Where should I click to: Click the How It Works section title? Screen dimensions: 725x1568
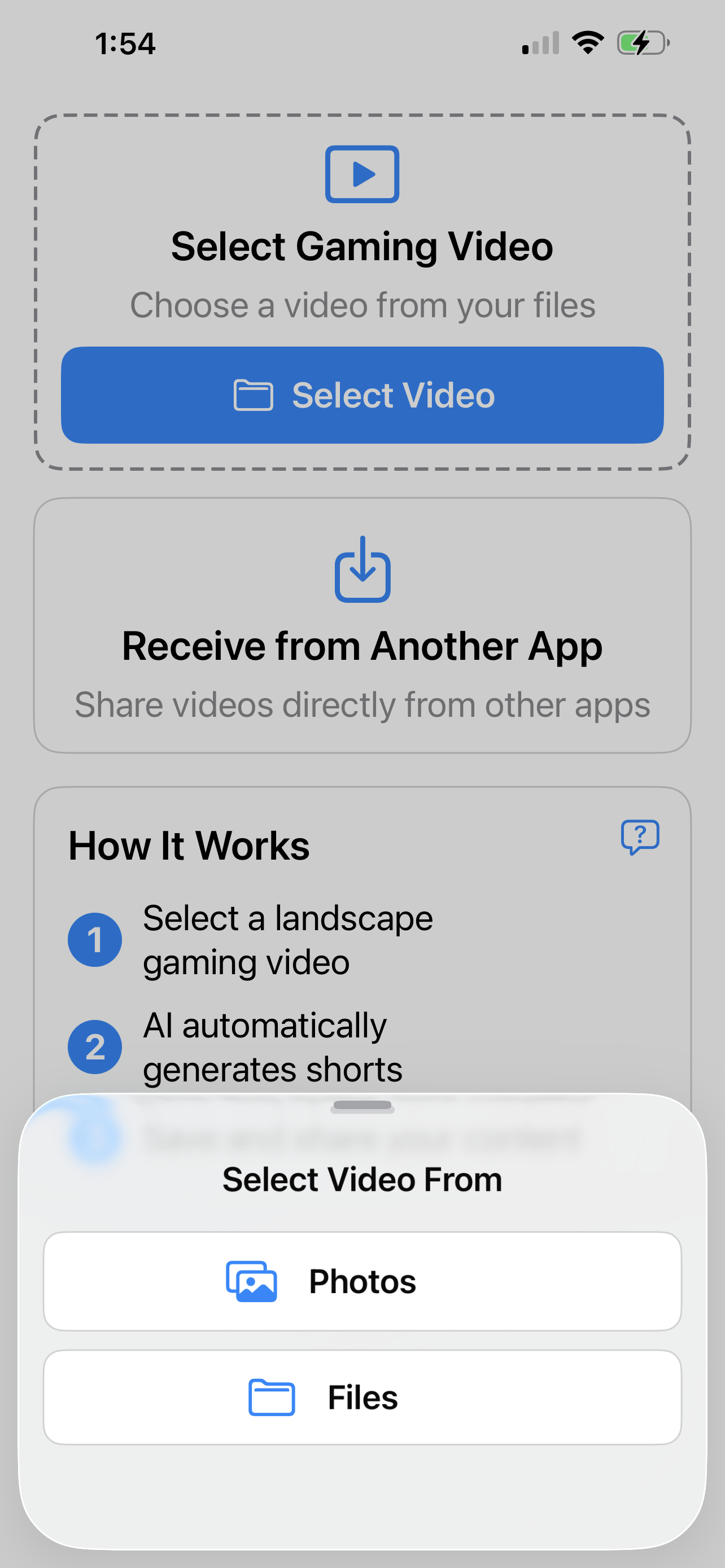pyautogui.click(x=189, y=845)
